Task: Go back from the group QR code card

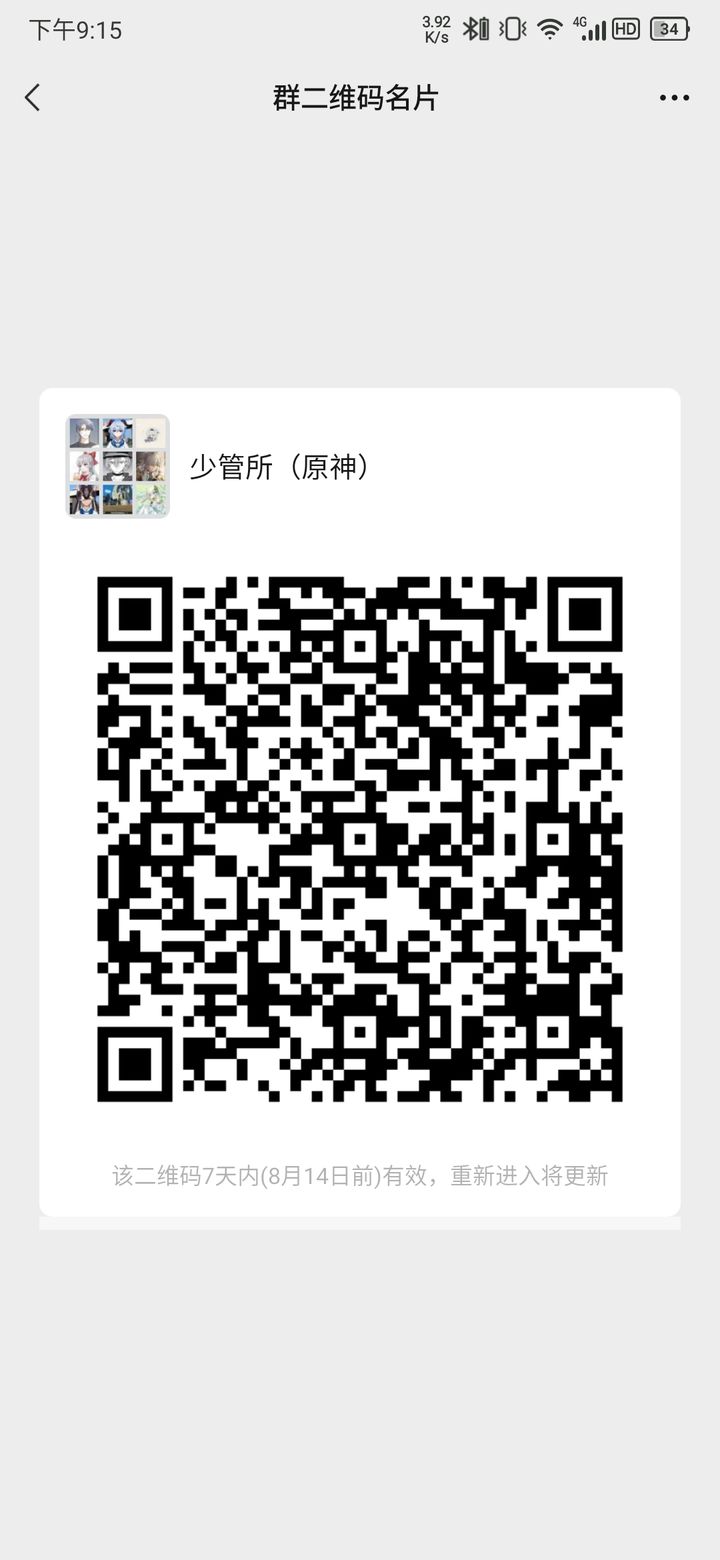Action: coord(33,97)
